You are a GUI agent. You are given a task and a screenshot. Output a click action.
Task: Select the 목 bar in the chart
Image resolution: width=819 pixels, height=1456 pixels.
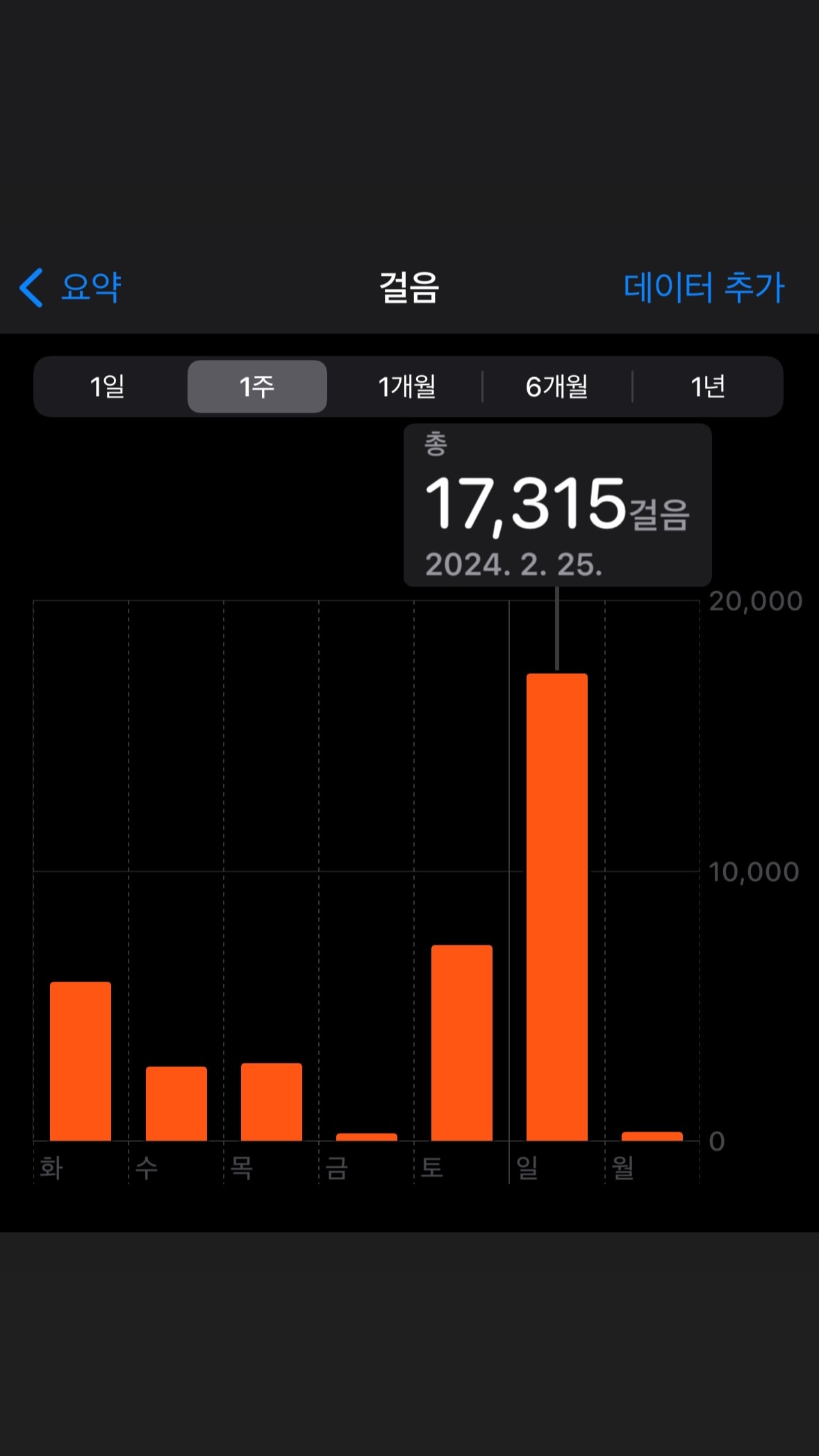271,1102
